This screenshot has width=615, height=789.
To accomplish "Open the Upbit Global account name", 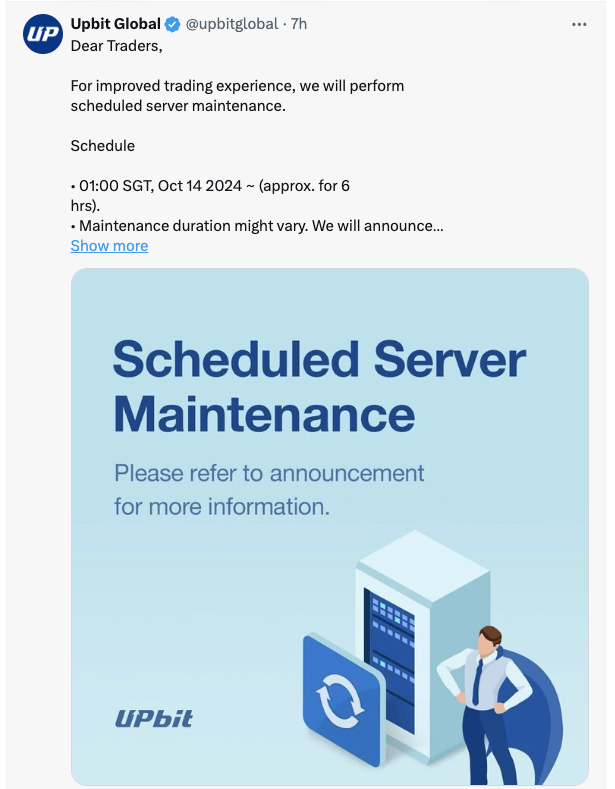I will pos(116,24).
